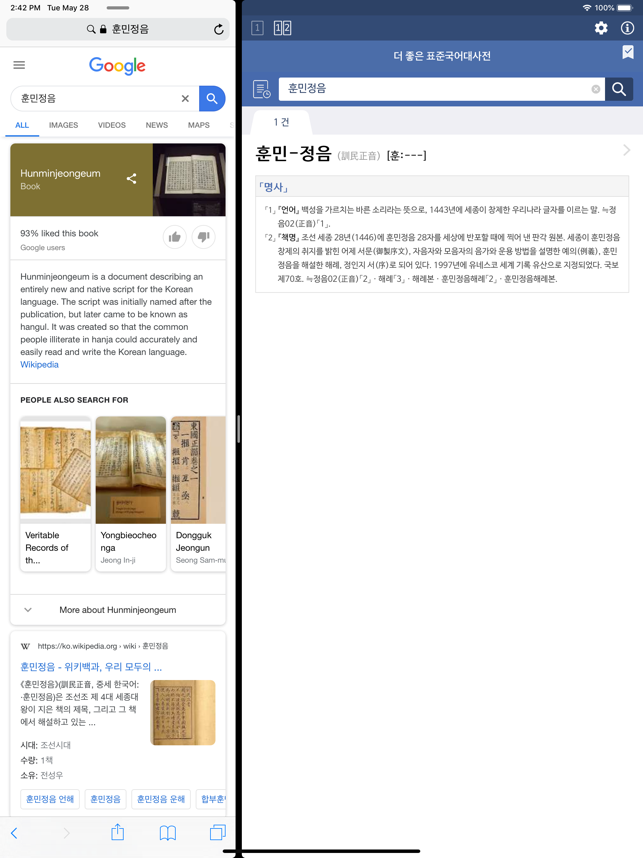Bookmark this dictionary entry
Image resolution: width=643 pixels, height=858 pixels.
[627, 52]
